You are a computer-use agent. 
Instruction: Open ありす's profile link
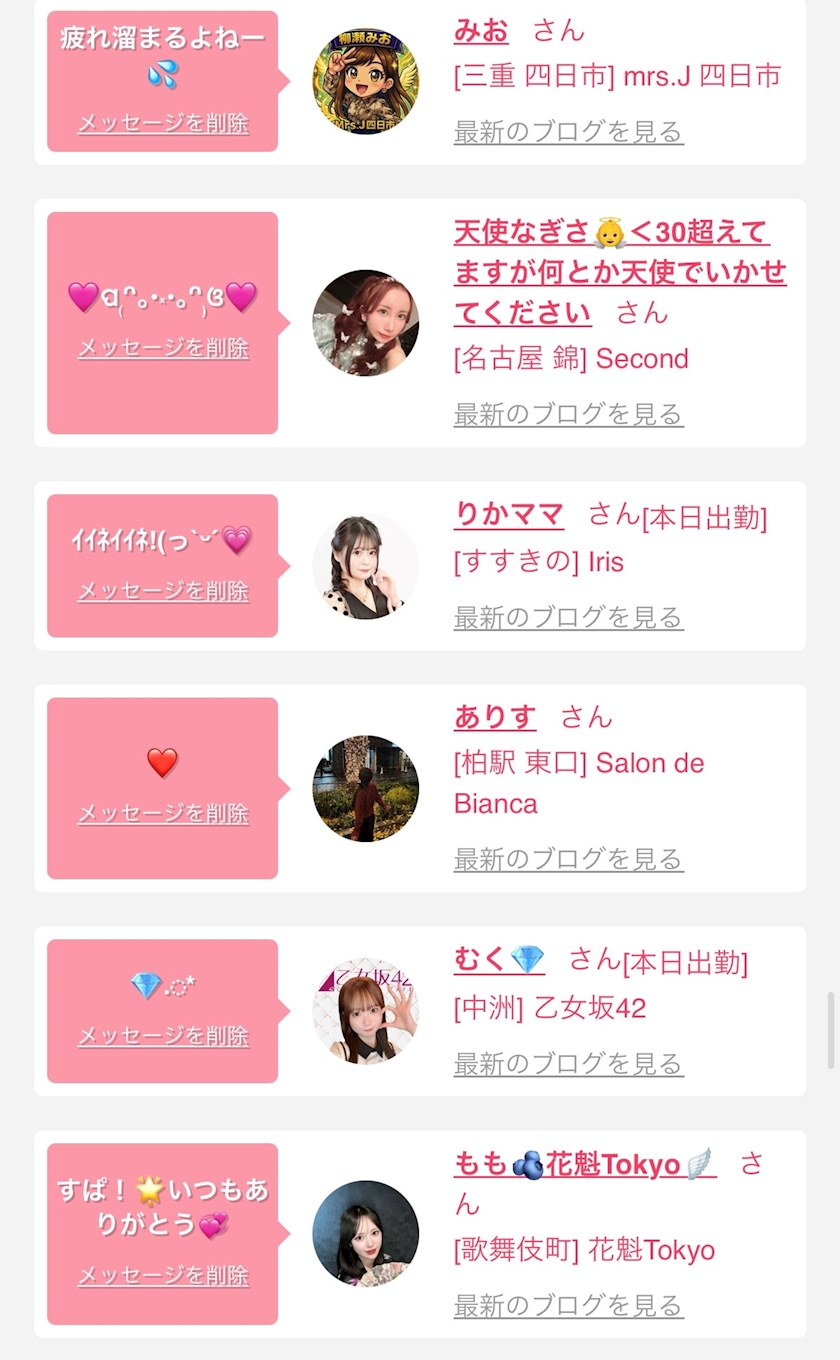[495, 717]
